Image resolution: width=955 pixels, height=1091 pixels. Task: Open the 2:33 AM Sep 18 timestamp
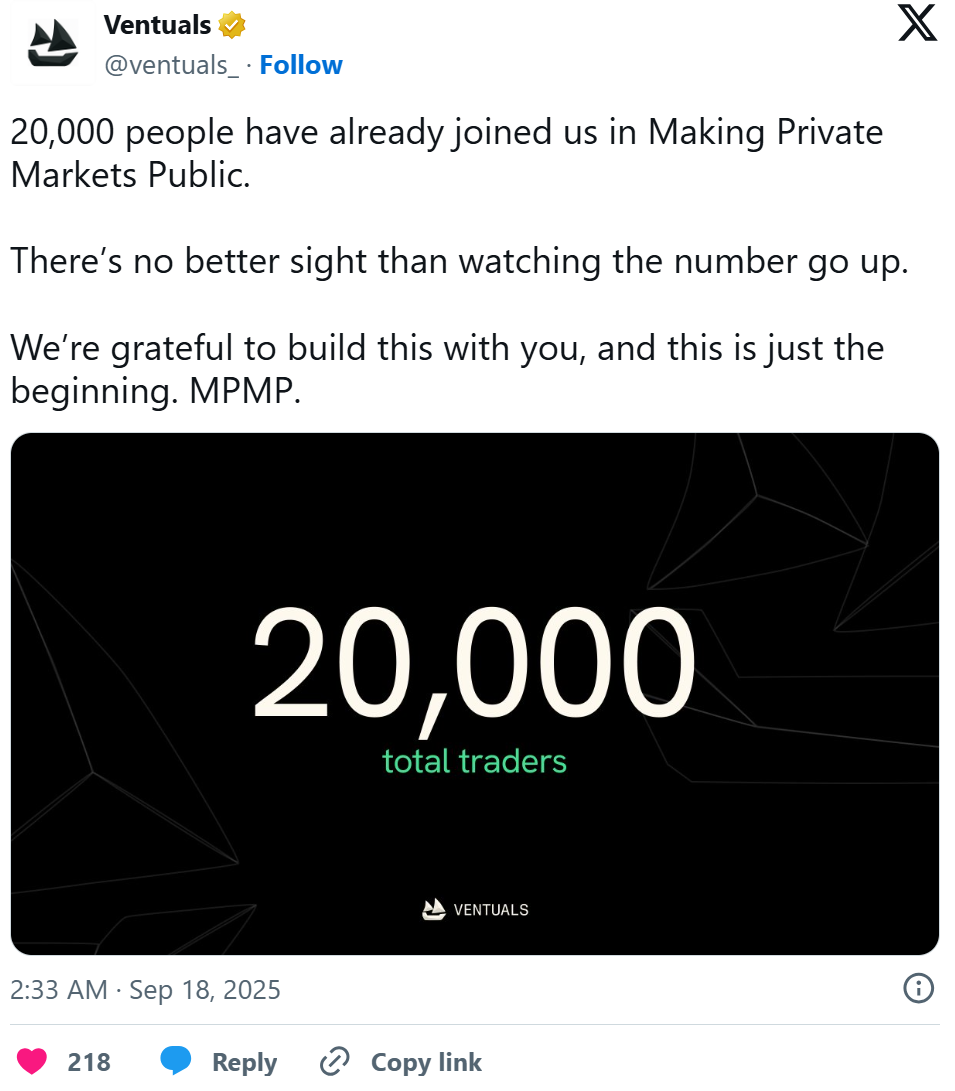pos(145,990)
